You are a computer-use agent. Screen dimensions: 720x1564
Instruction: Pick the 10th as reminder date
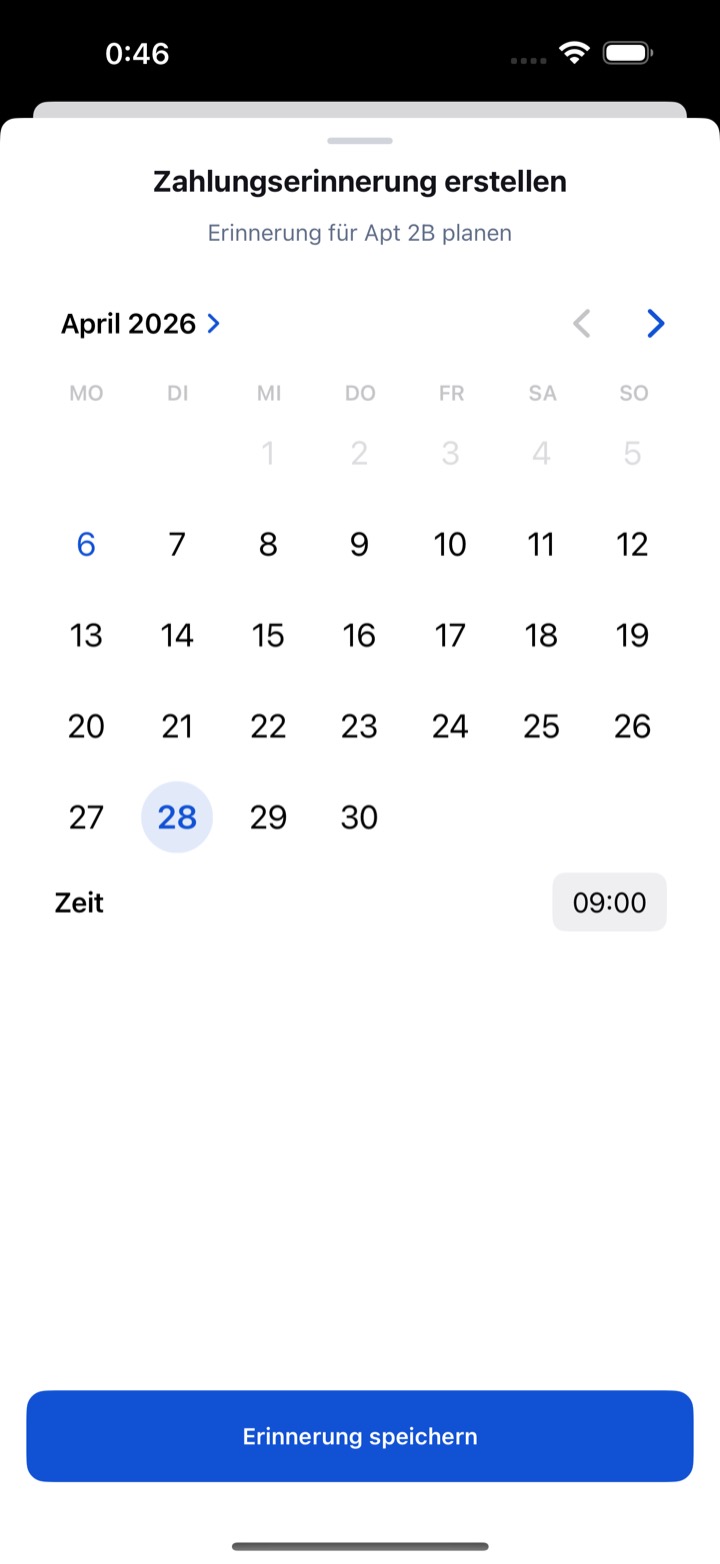click(x=450, y=545)
